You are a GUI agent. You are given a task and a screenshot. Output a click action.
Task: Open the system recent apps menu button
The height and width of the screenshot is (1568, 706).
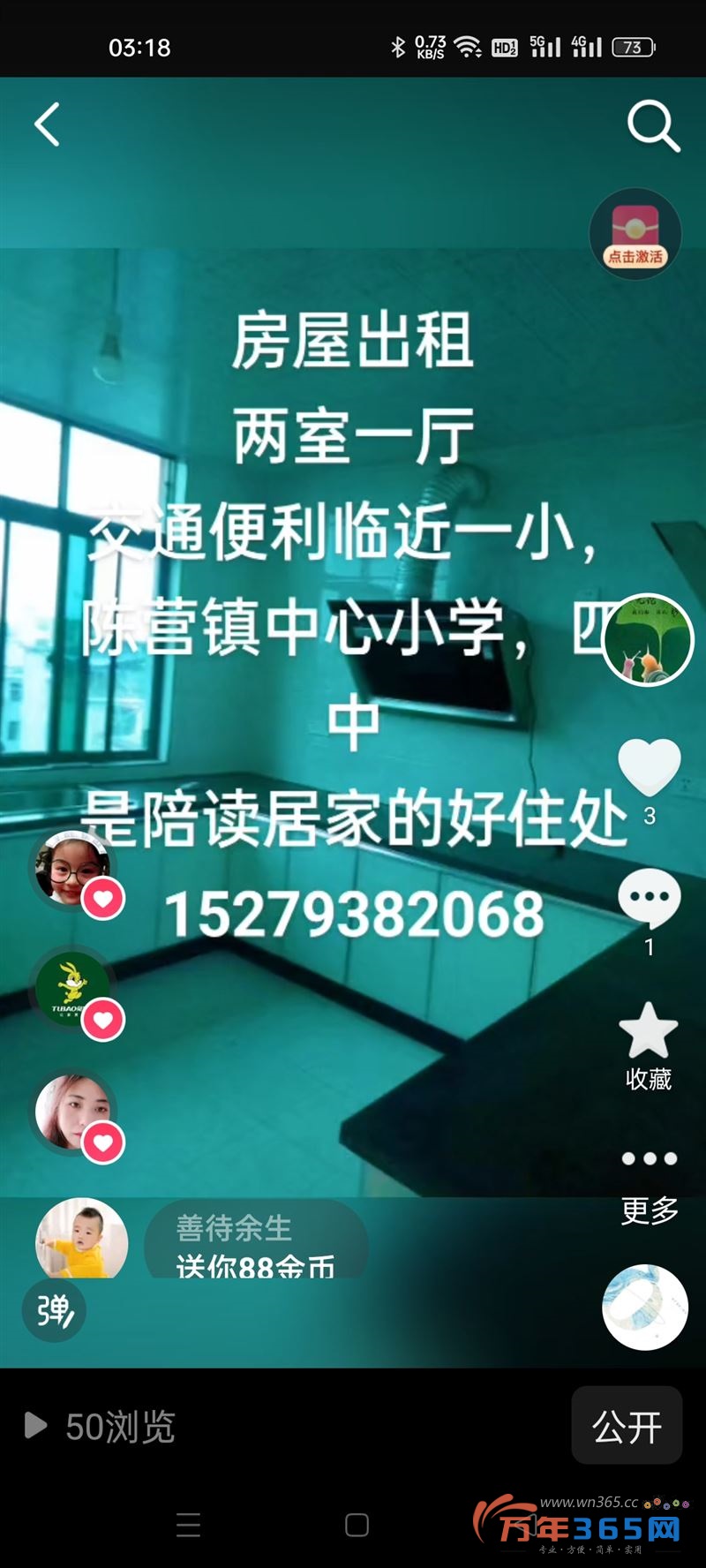(x=188, y=1525)
